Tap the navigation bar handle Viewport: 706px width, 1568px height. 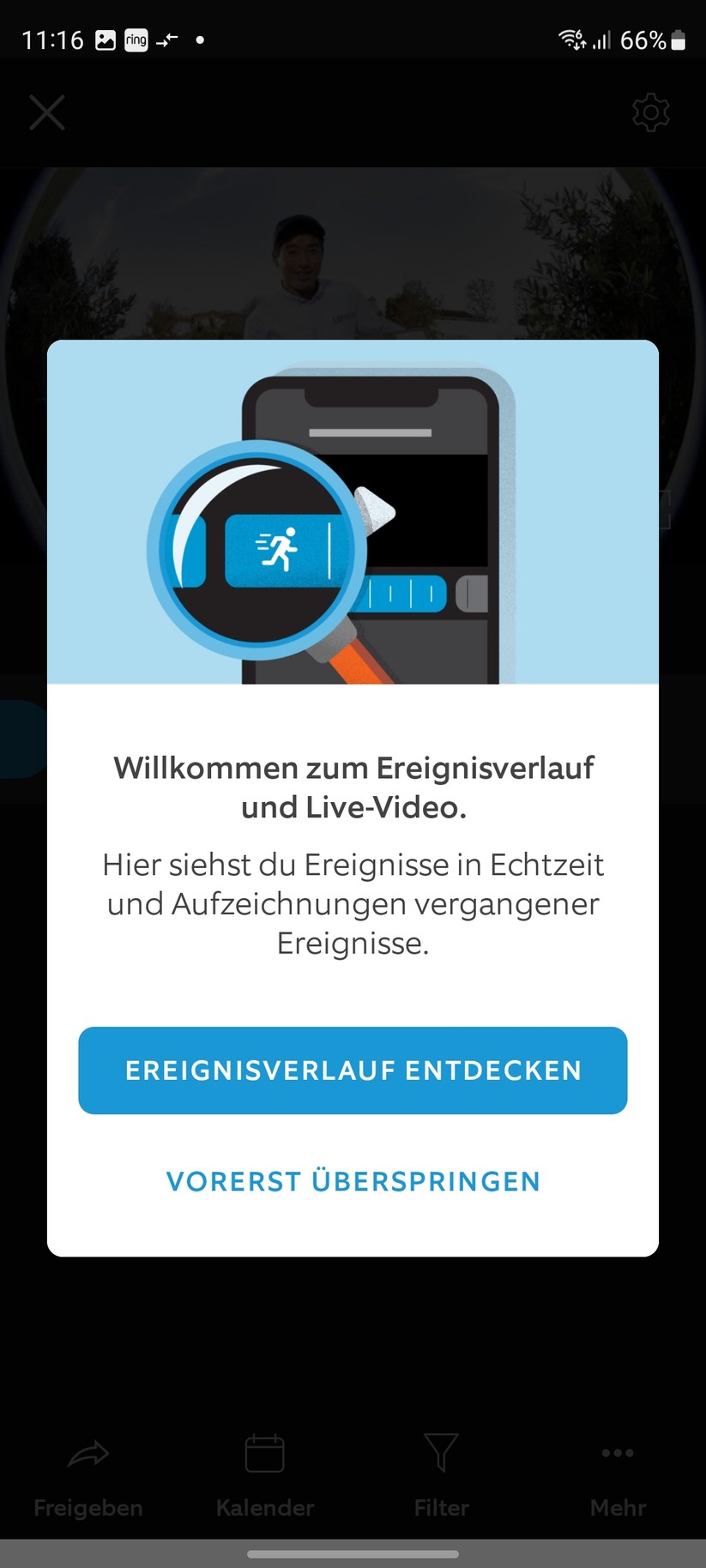pyautogui.click(x=353, y=1548)
